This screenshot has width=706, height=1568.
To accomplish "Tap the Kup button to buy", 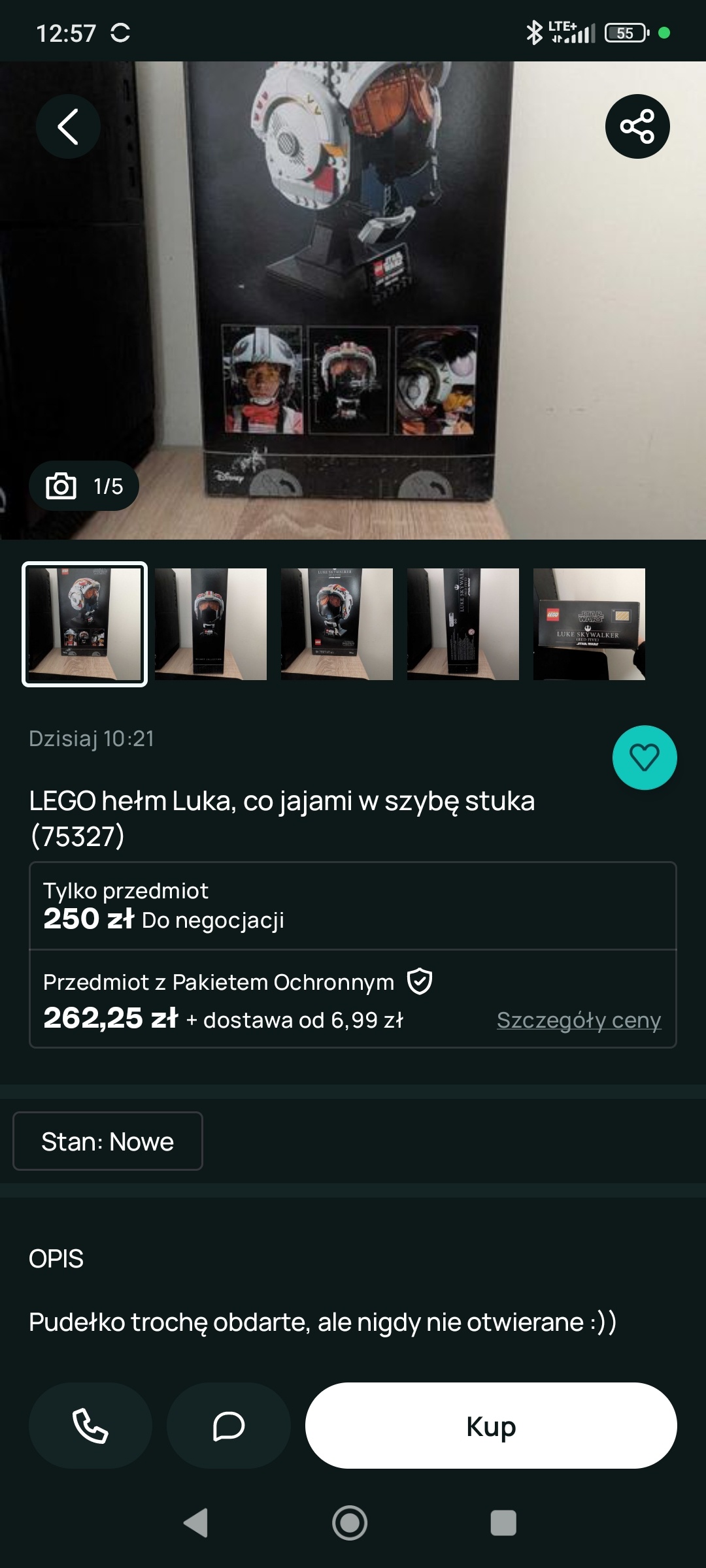I will pyautogui.click(x=491, y=1426).
